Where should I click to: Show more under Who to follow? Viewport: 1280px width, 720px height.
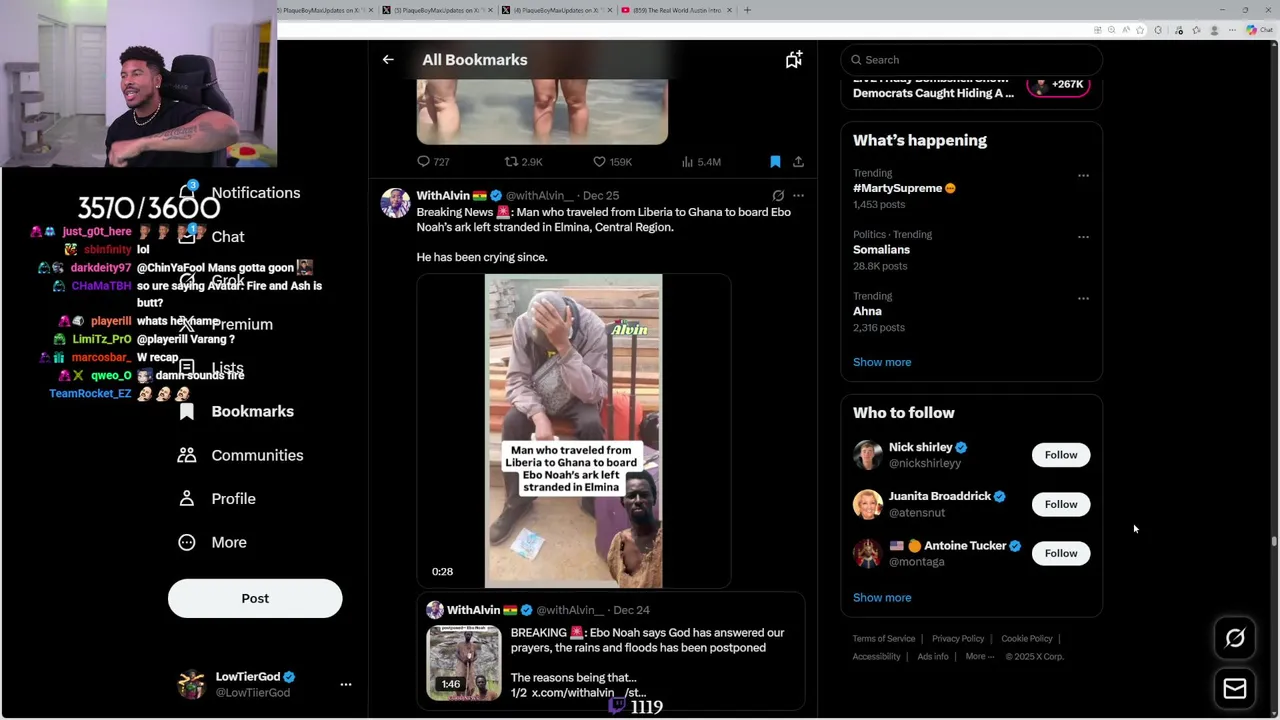(x=882, y=597)
